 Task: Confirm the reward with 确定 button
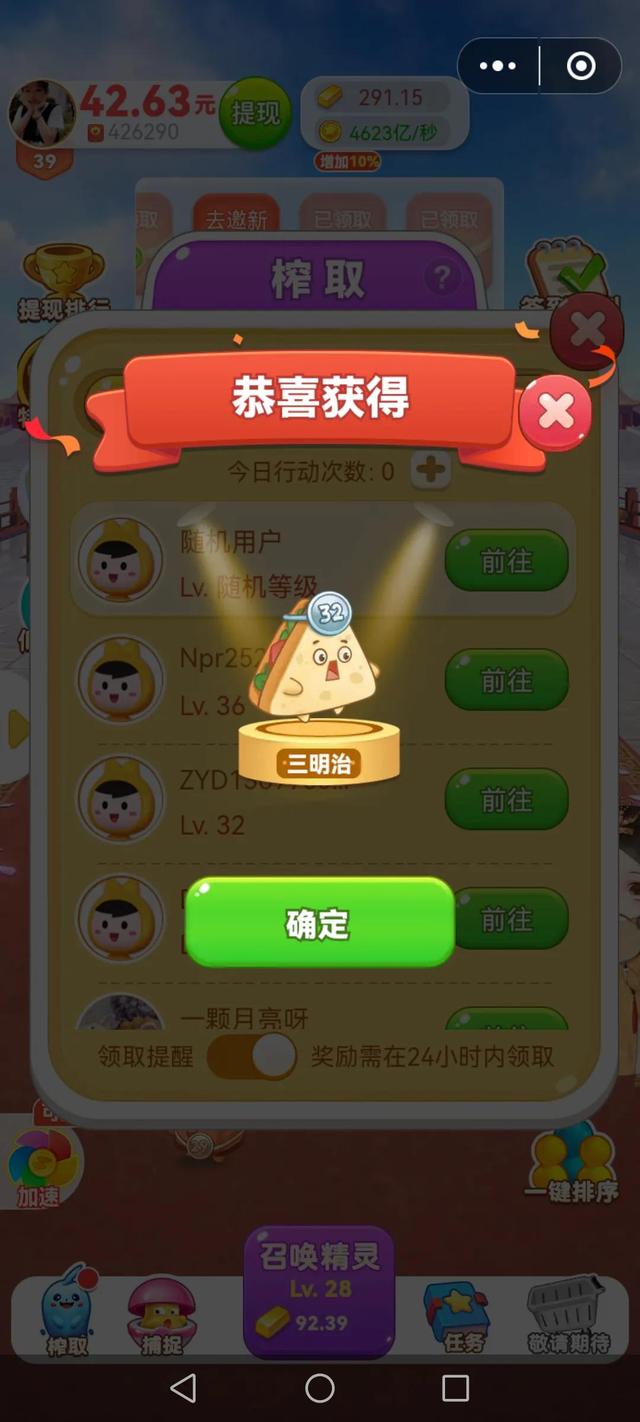click(319, 923)
